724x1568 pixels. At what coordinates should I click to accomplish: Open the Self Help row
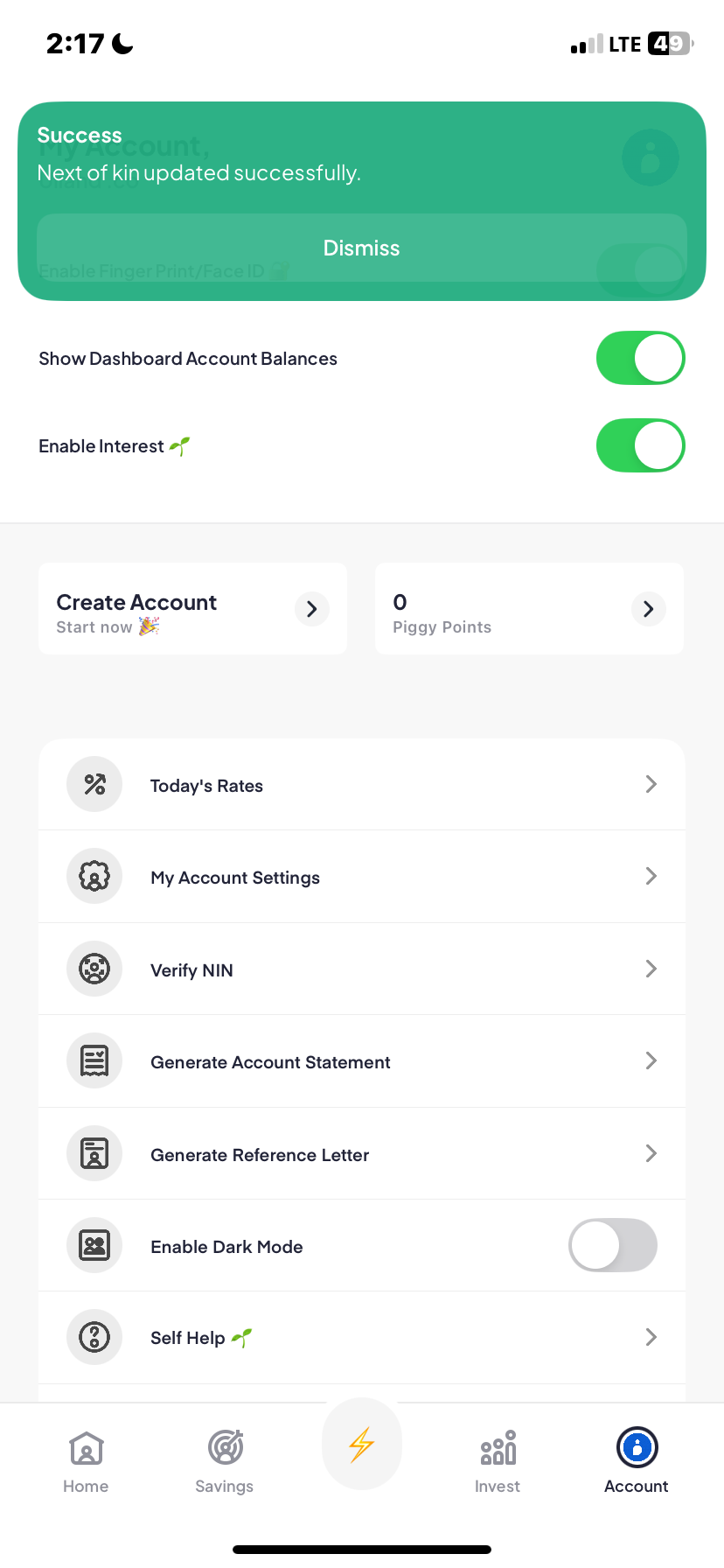click(x=361, y=1337)
